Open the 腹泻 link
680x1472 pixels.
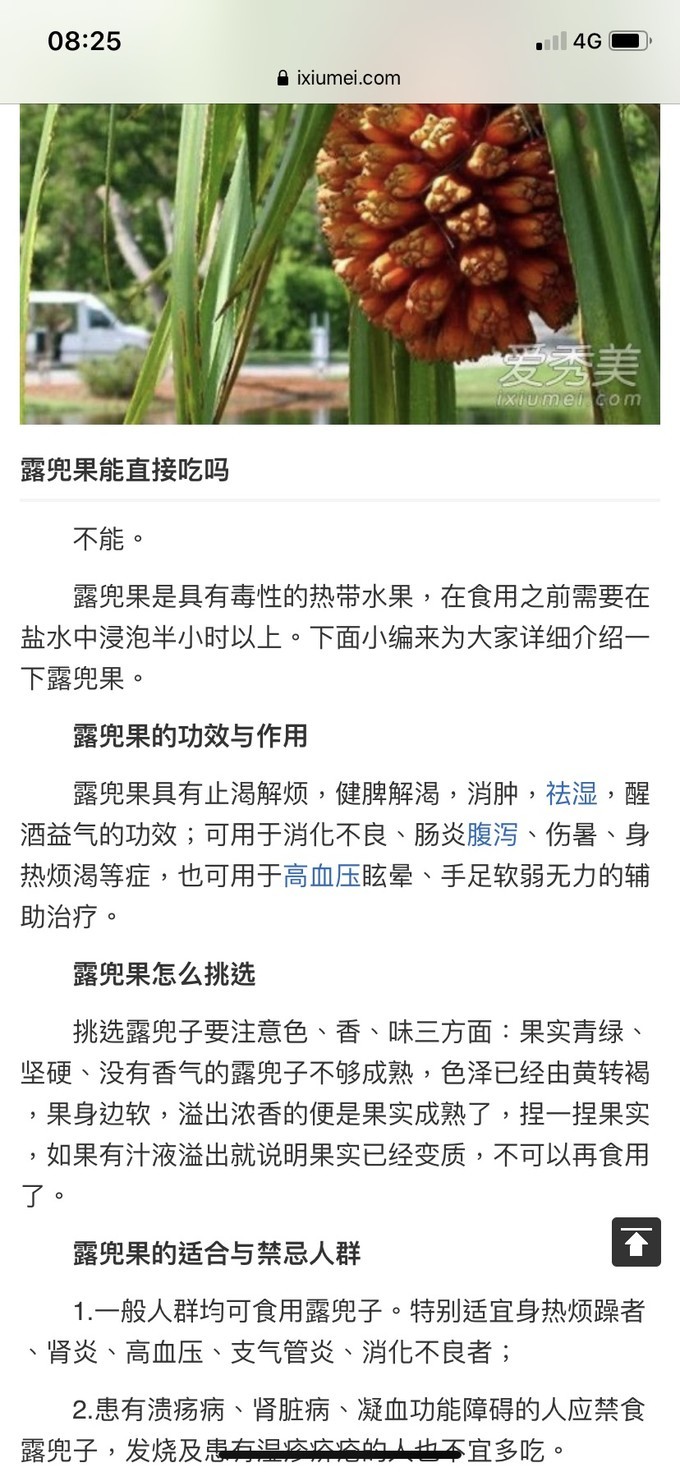492,835
